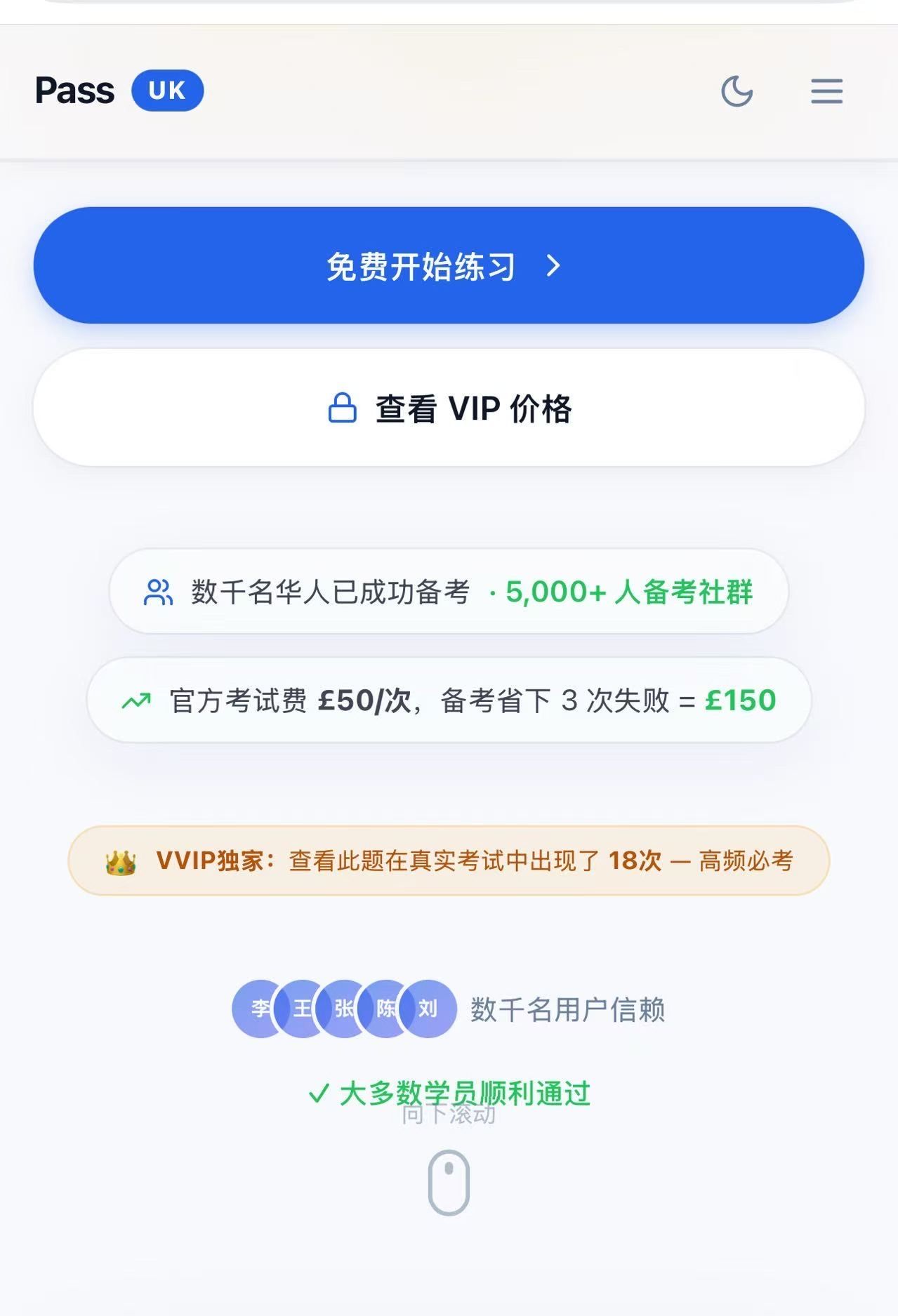
Task: Open the hamburger menu
Action: (x=826, y=91)
